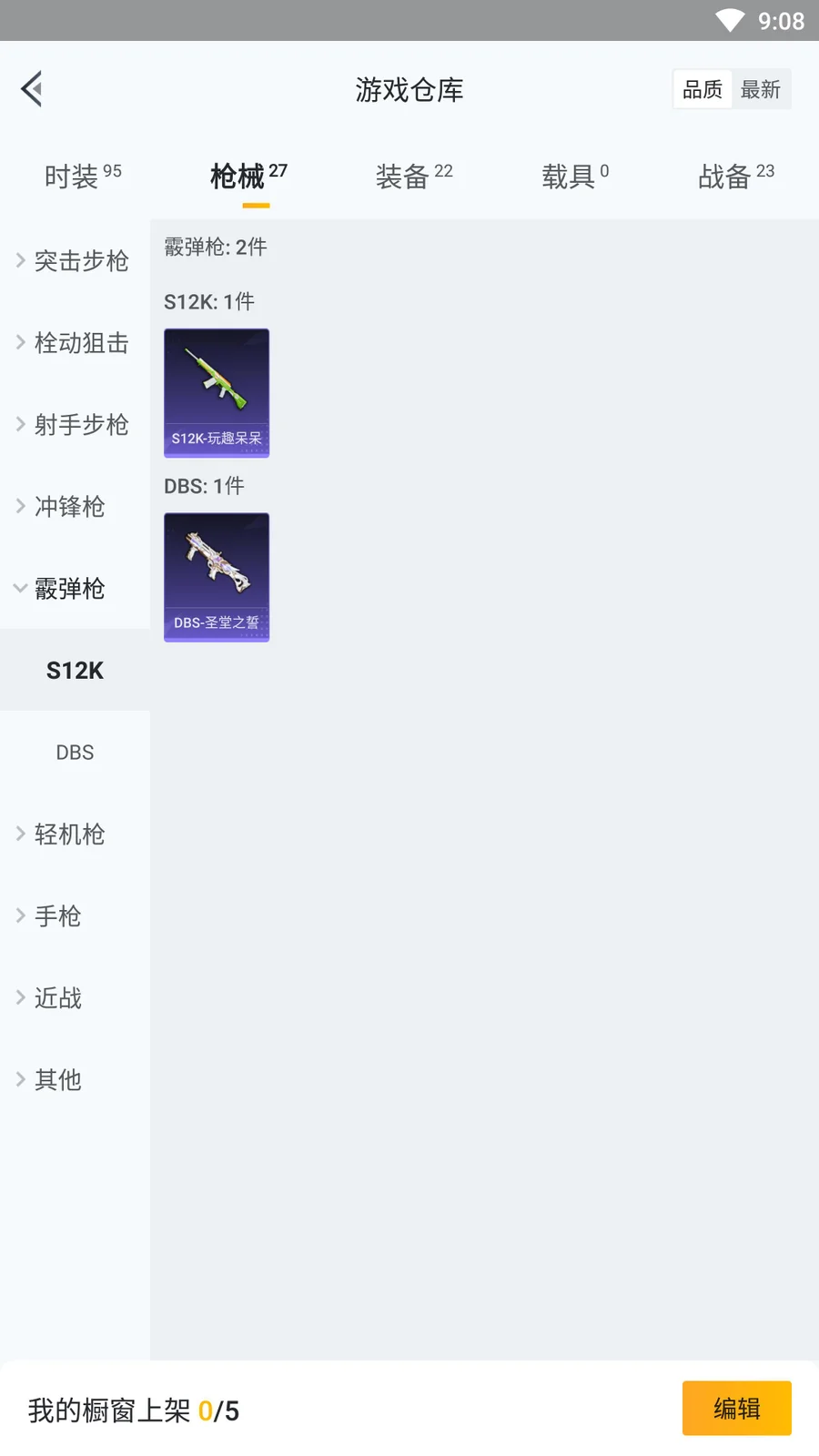Viewport: 819px width, 1456px height.
Task: Select DBS in the sidebar
Action: [x=75, y=753]
